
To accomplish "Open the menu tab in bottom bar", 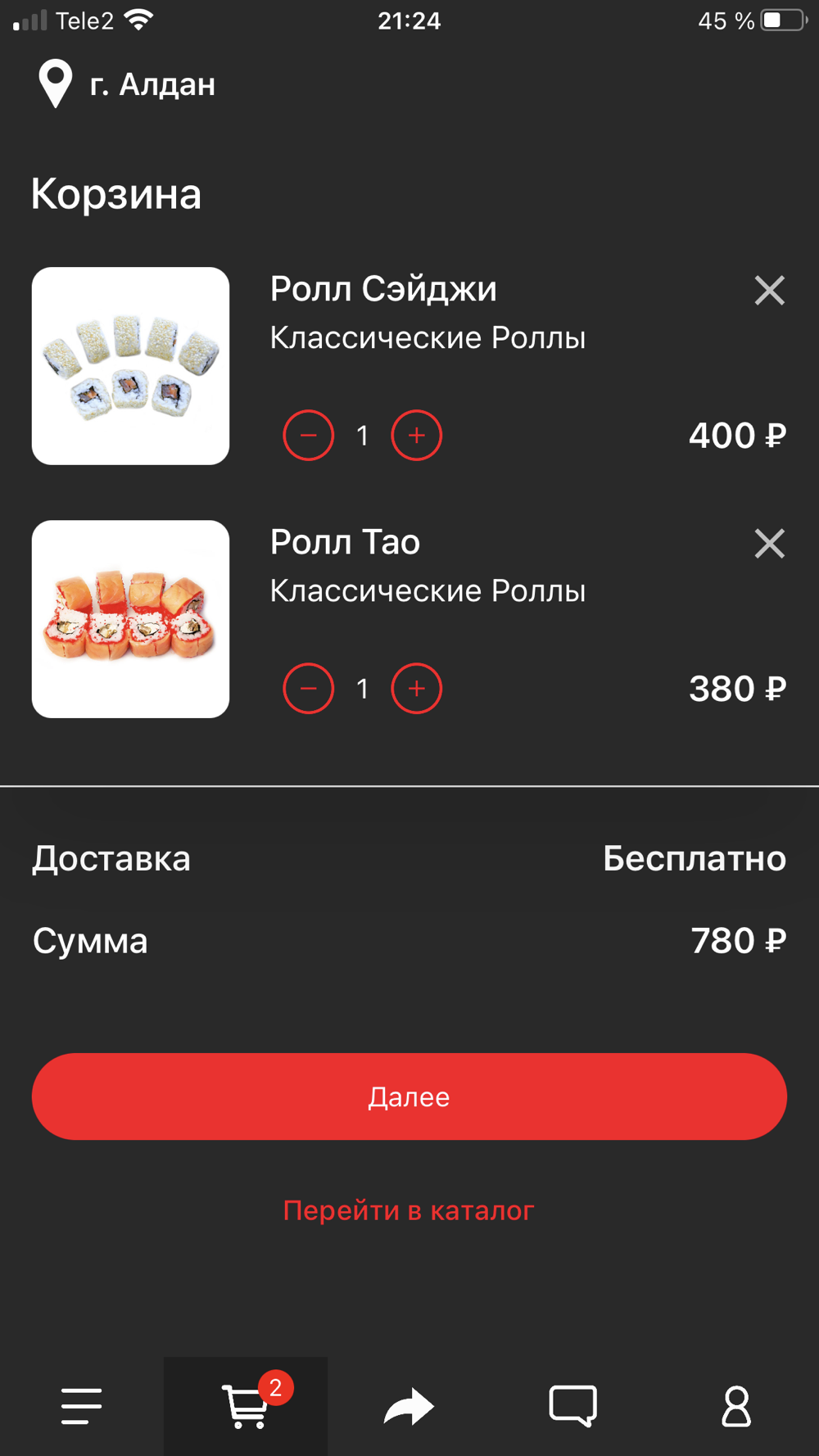I will click(82, 1406).
